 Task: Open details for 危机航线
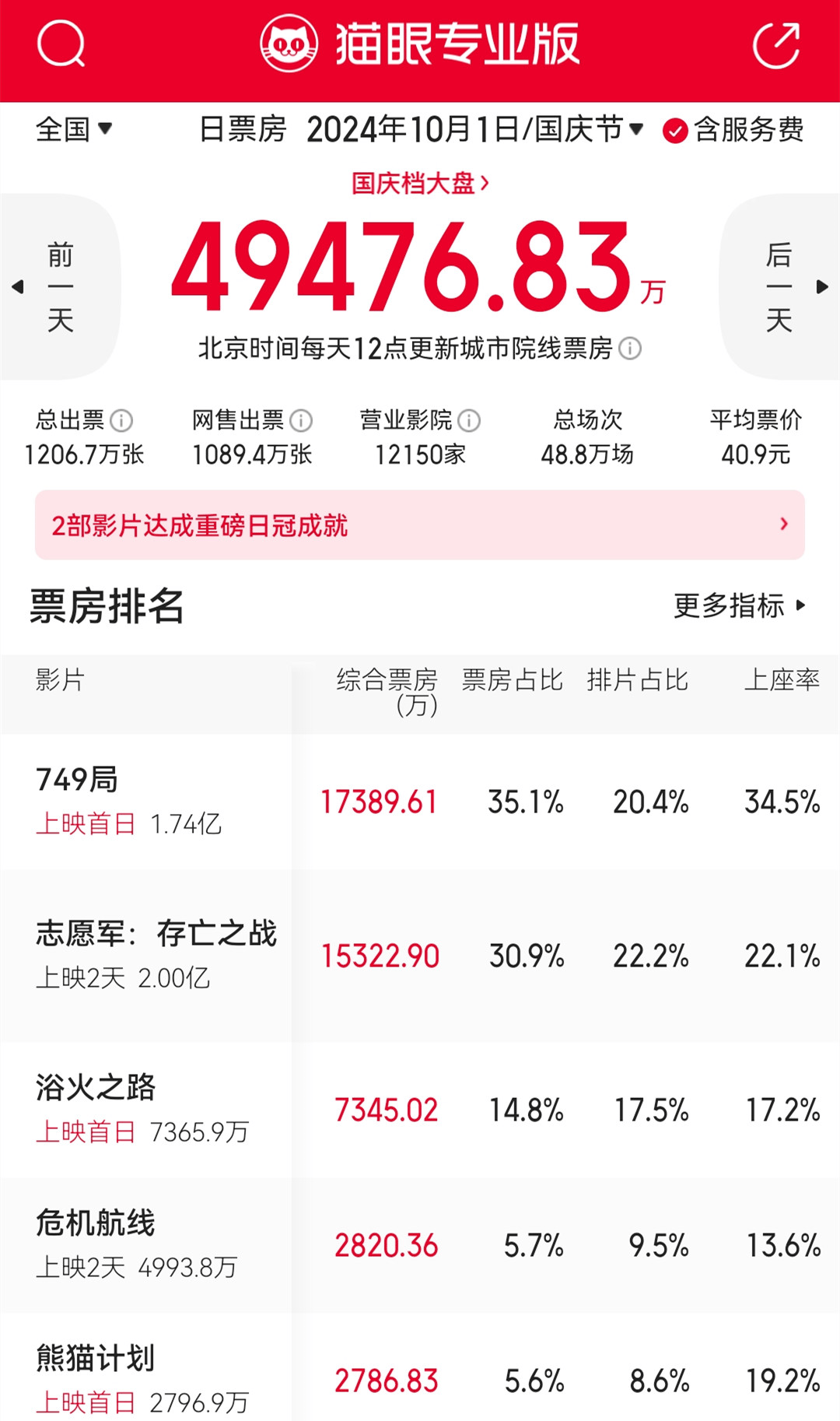point(96,1223)
